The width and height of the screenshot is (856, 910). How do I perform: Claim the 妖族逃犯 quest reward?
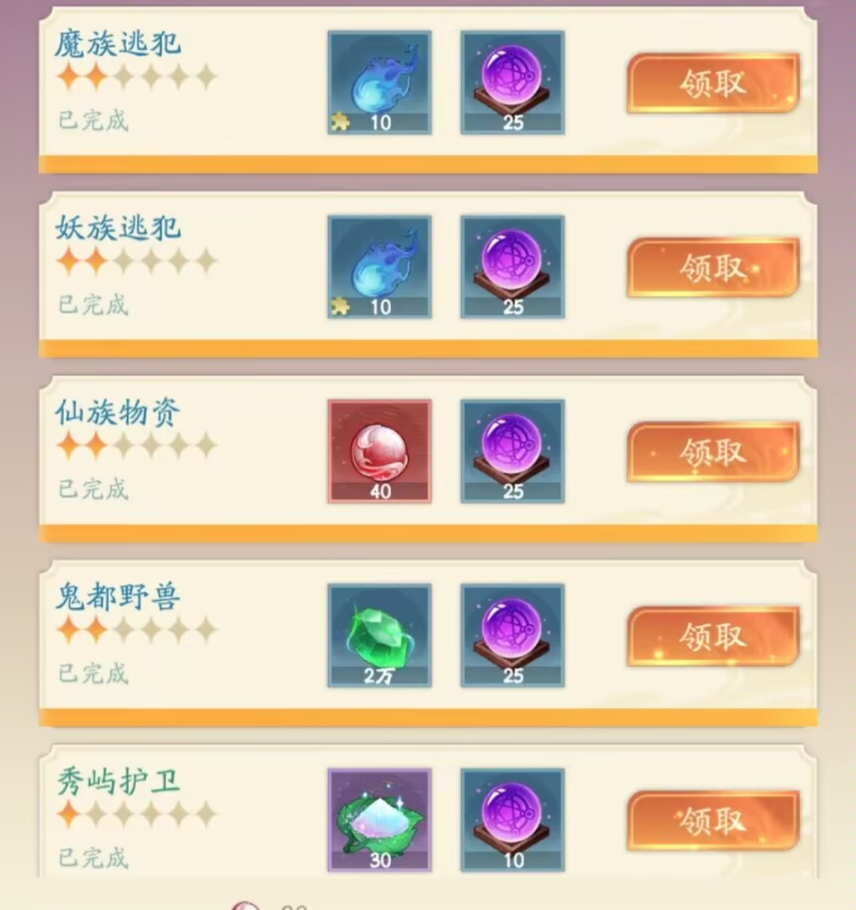[x=712, y=267]
